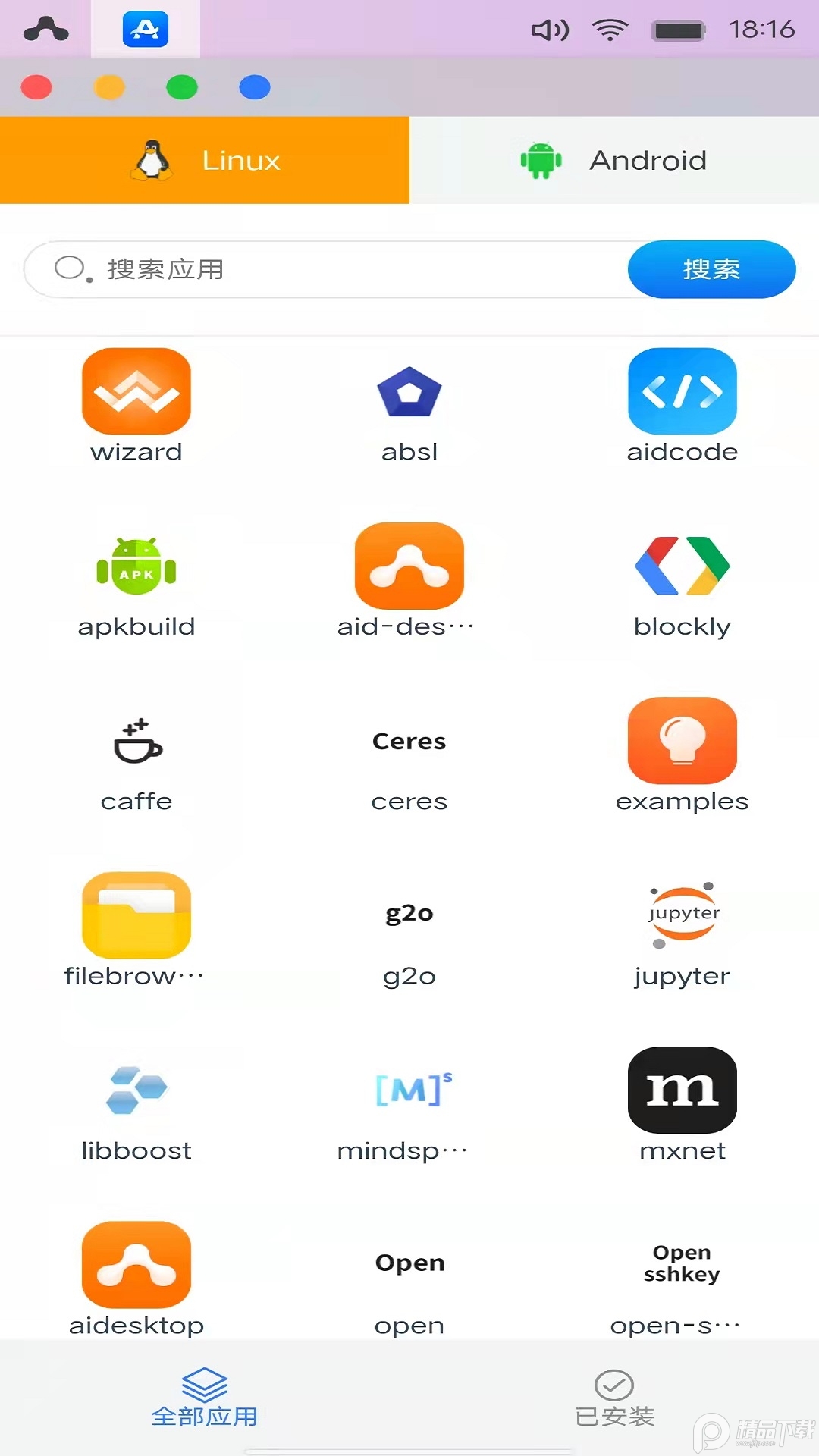Open the libboost package
The image size is (819, 1456).
pos(136,1090)
